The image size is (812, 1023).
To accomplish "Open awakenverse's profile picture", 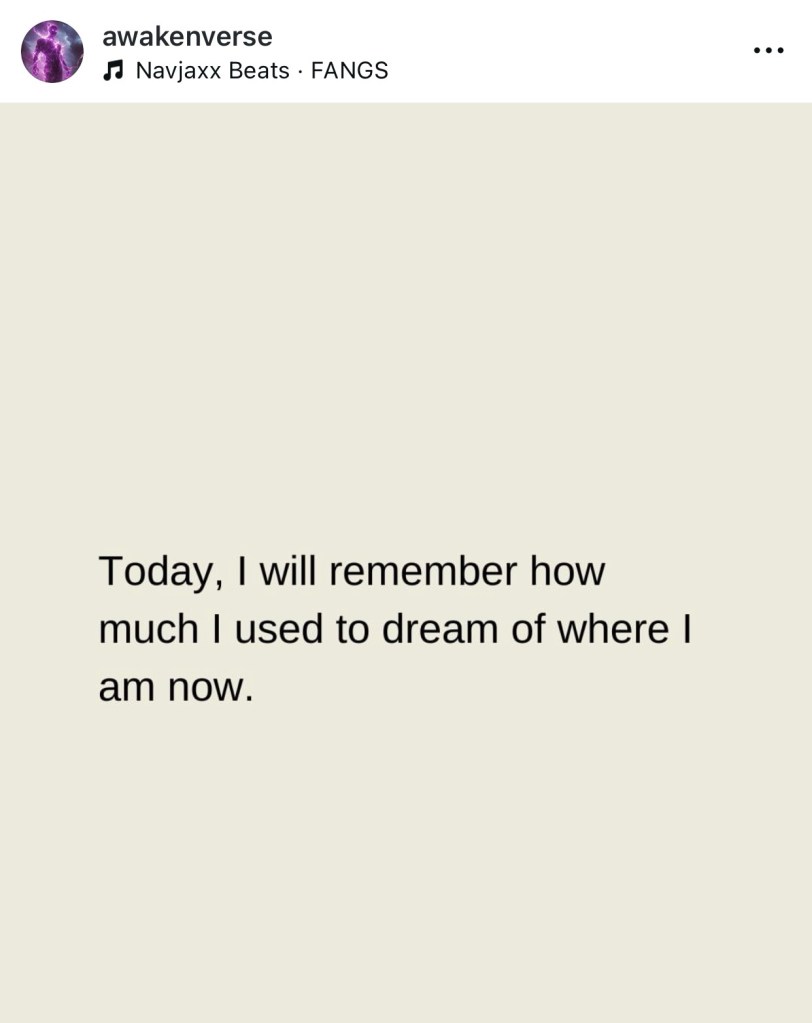I will (x=52, y=51).
